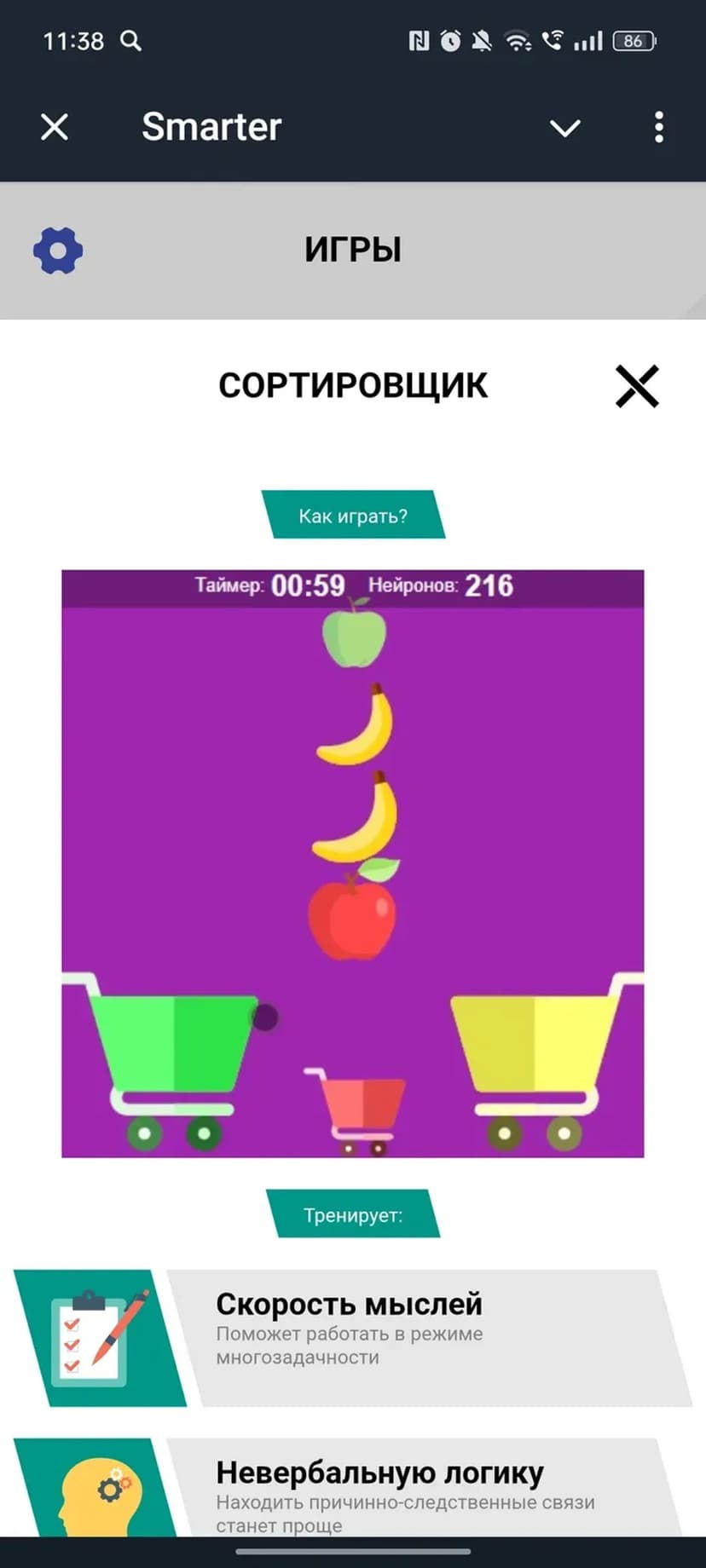
Task: Close the Сортировщик game panel
Action: point(637,386)
